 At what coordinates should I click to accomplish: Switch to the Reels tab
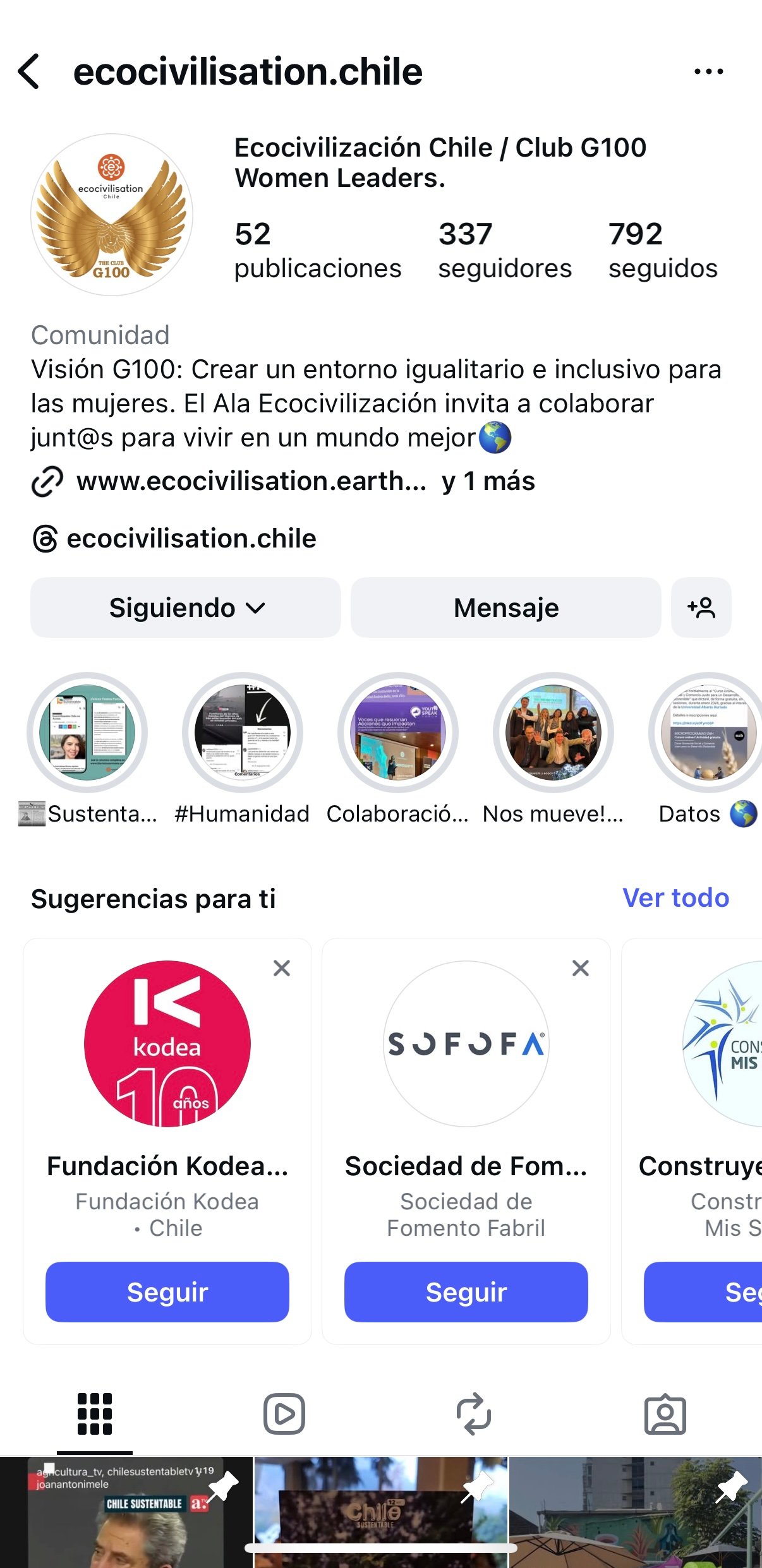(284, 1414)
